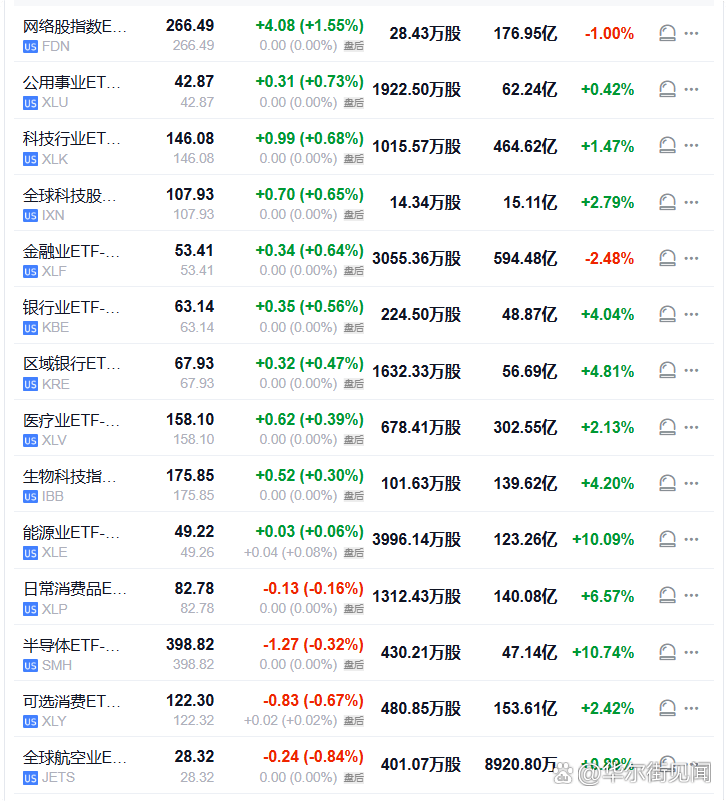Set a price alert for XLU
This screenshot has height=801, width=726.
(x=667, y=90)
